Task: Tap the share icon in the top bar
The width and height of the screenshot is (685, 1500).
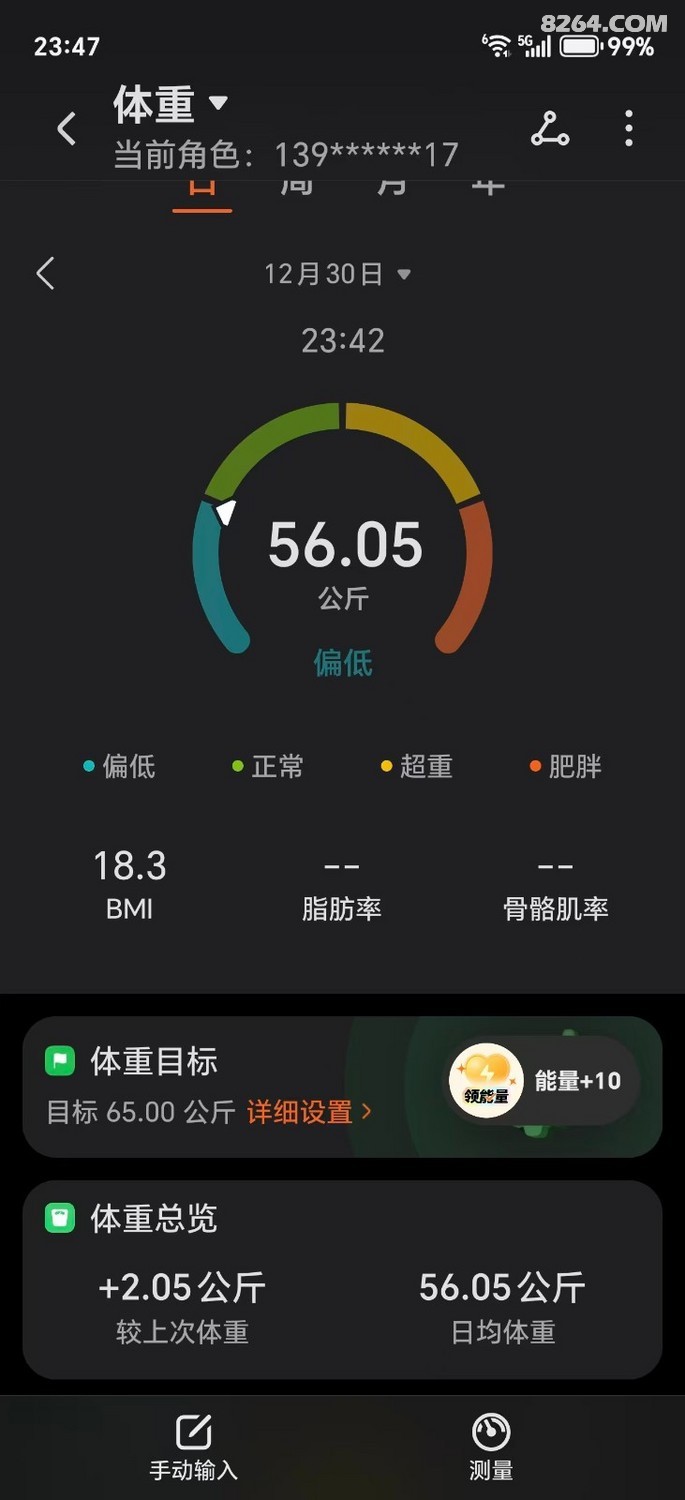Action: (549, 129)
